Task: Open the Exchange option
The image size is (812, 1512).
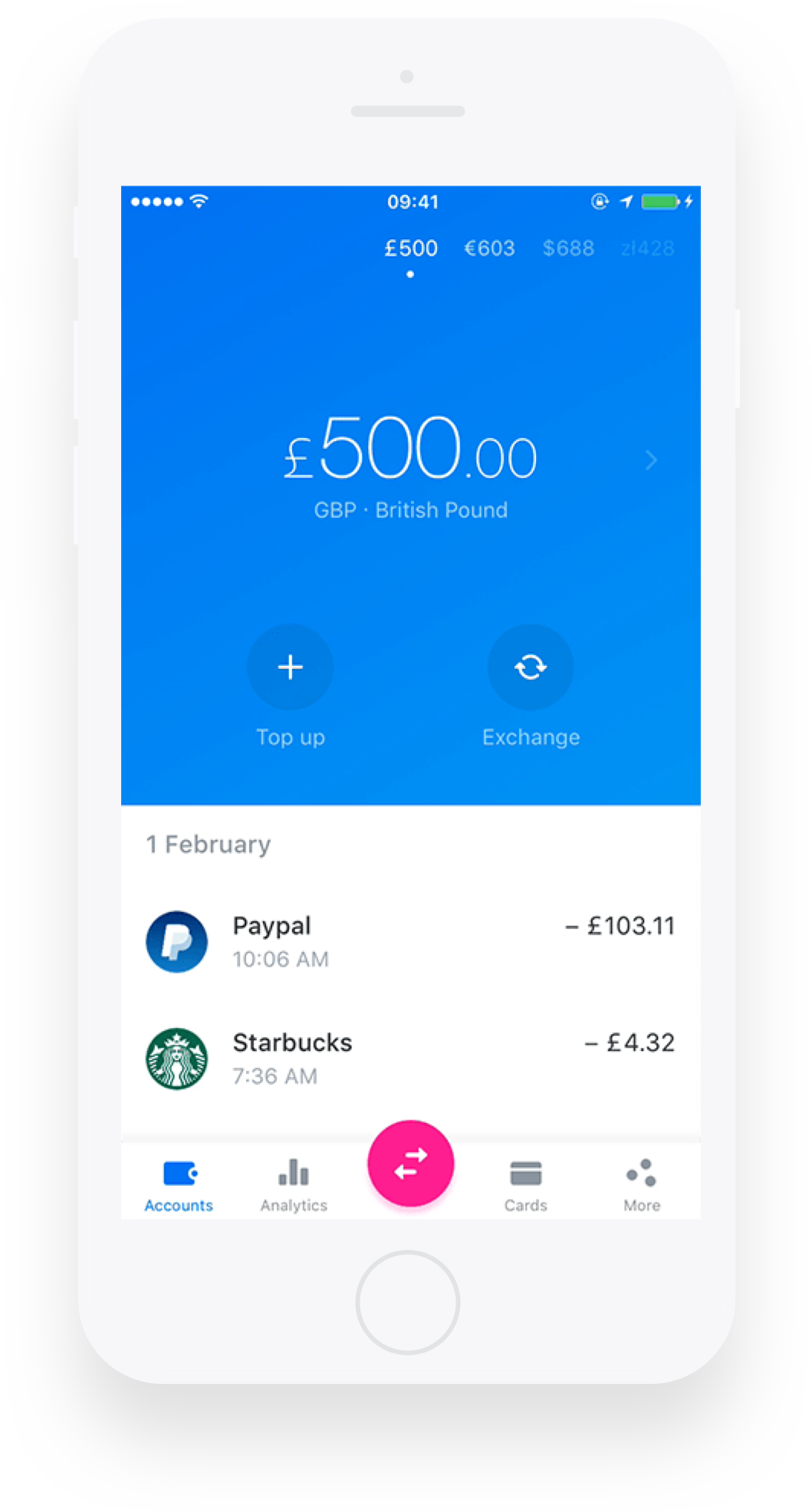Action: pyautogui.click(x=531, y=667)
